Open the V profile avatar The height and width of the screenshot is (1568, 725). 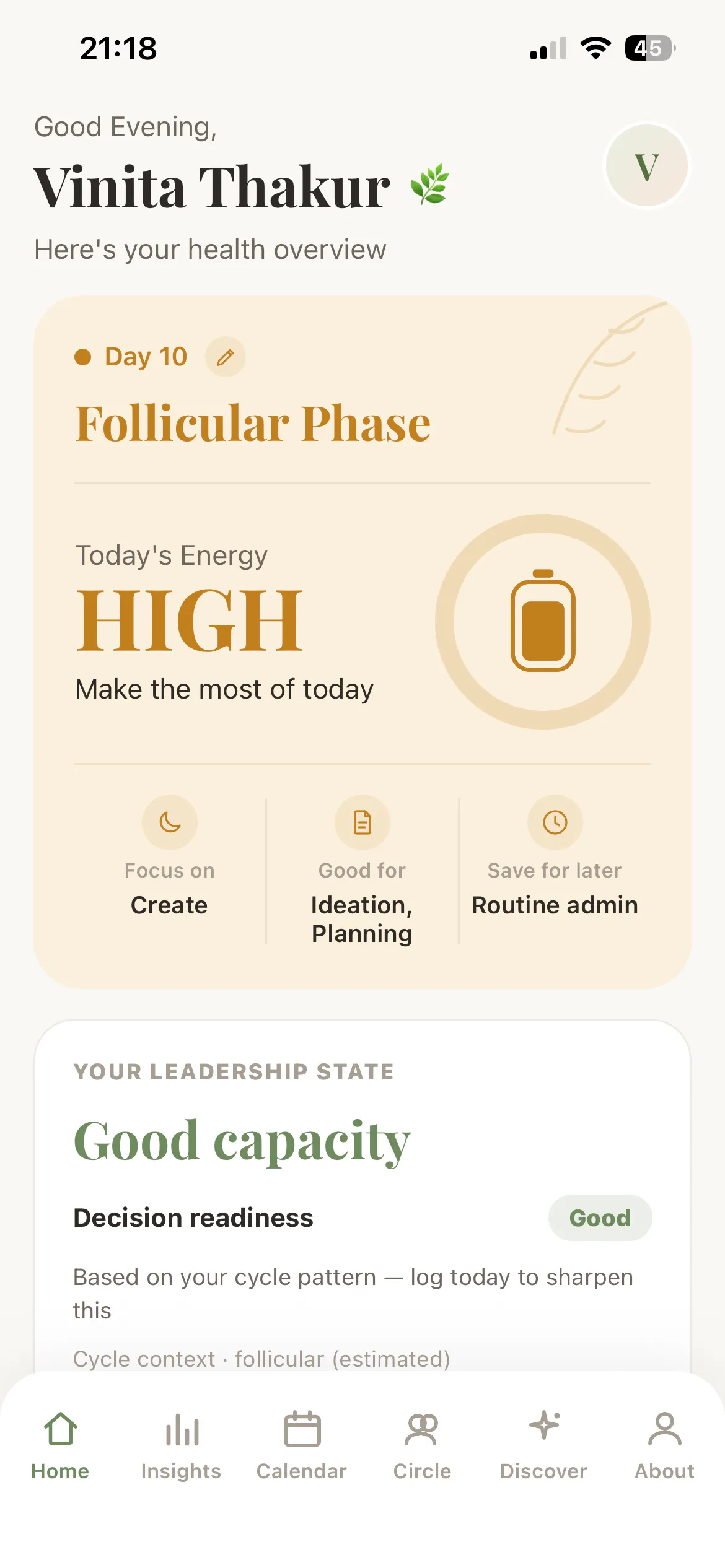click(647, 166)
